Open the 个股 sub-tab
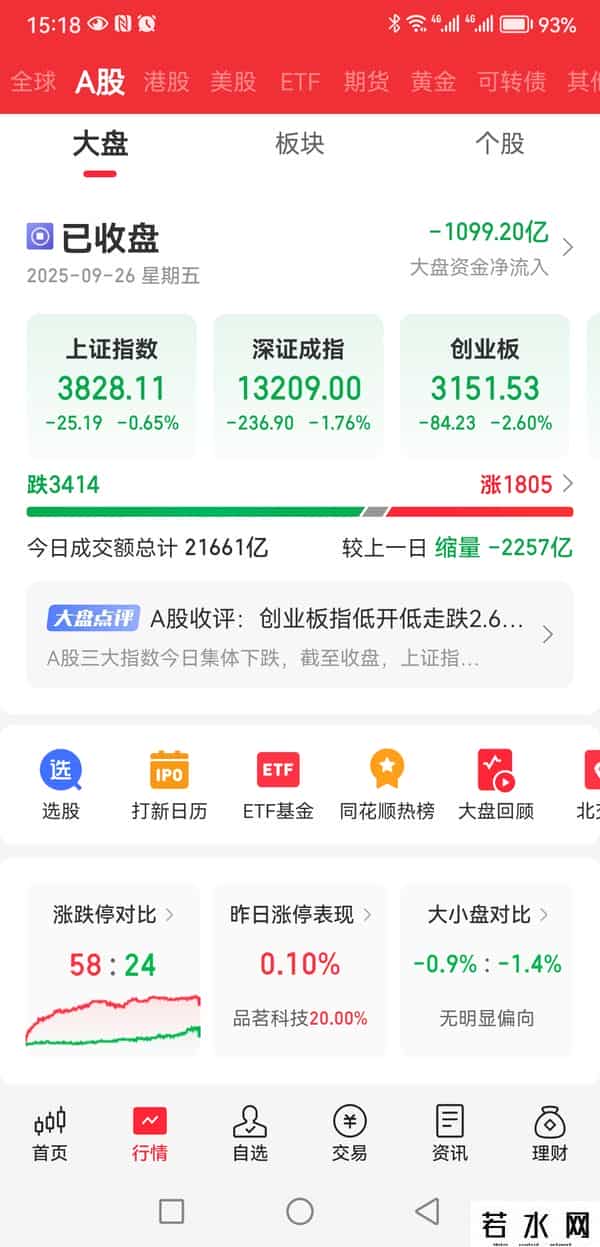This screenshot has width=600, height=1247. (499, 144)
